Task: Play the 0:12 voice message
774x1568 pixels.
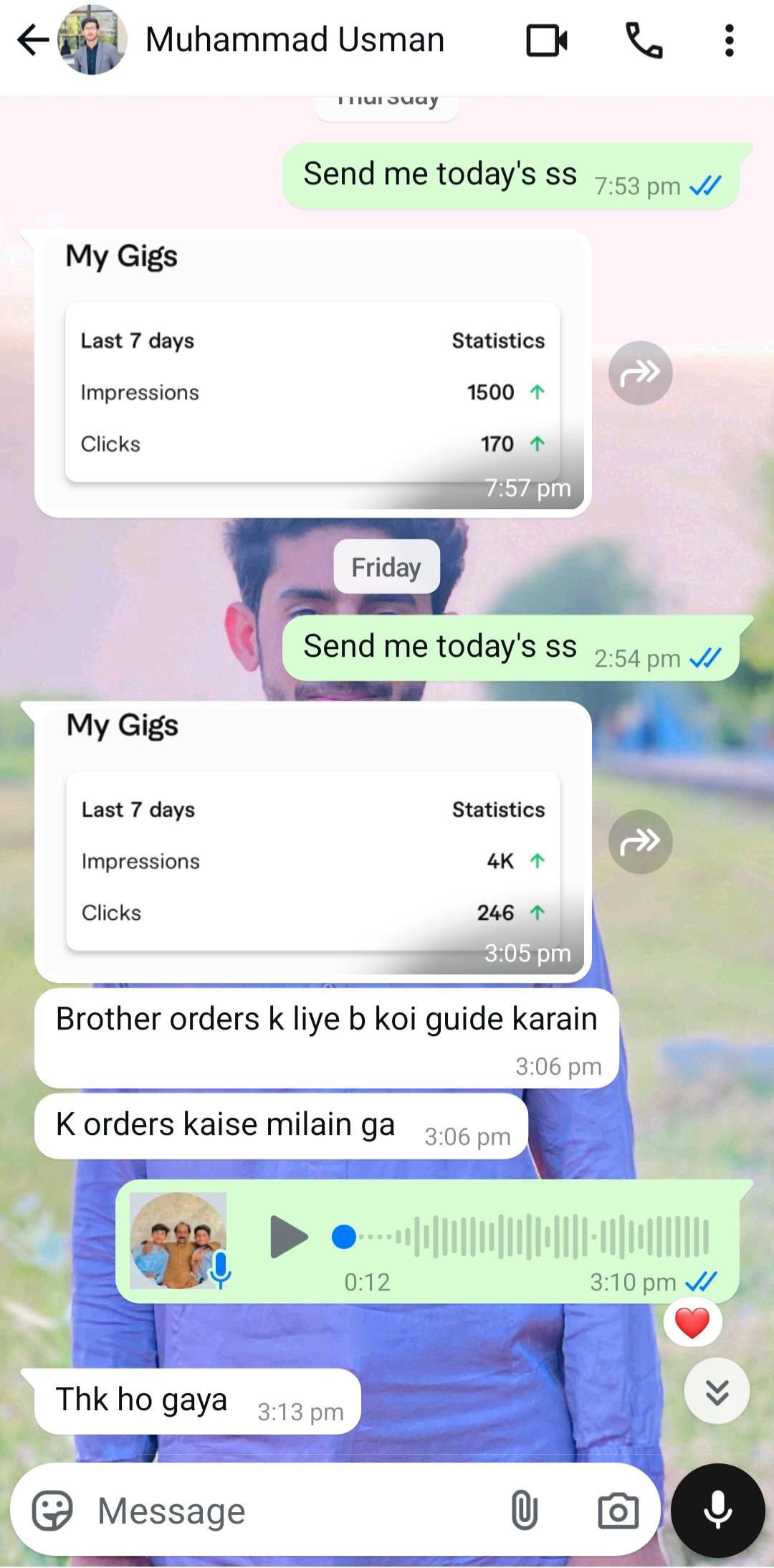Action: click(289, 1237)
